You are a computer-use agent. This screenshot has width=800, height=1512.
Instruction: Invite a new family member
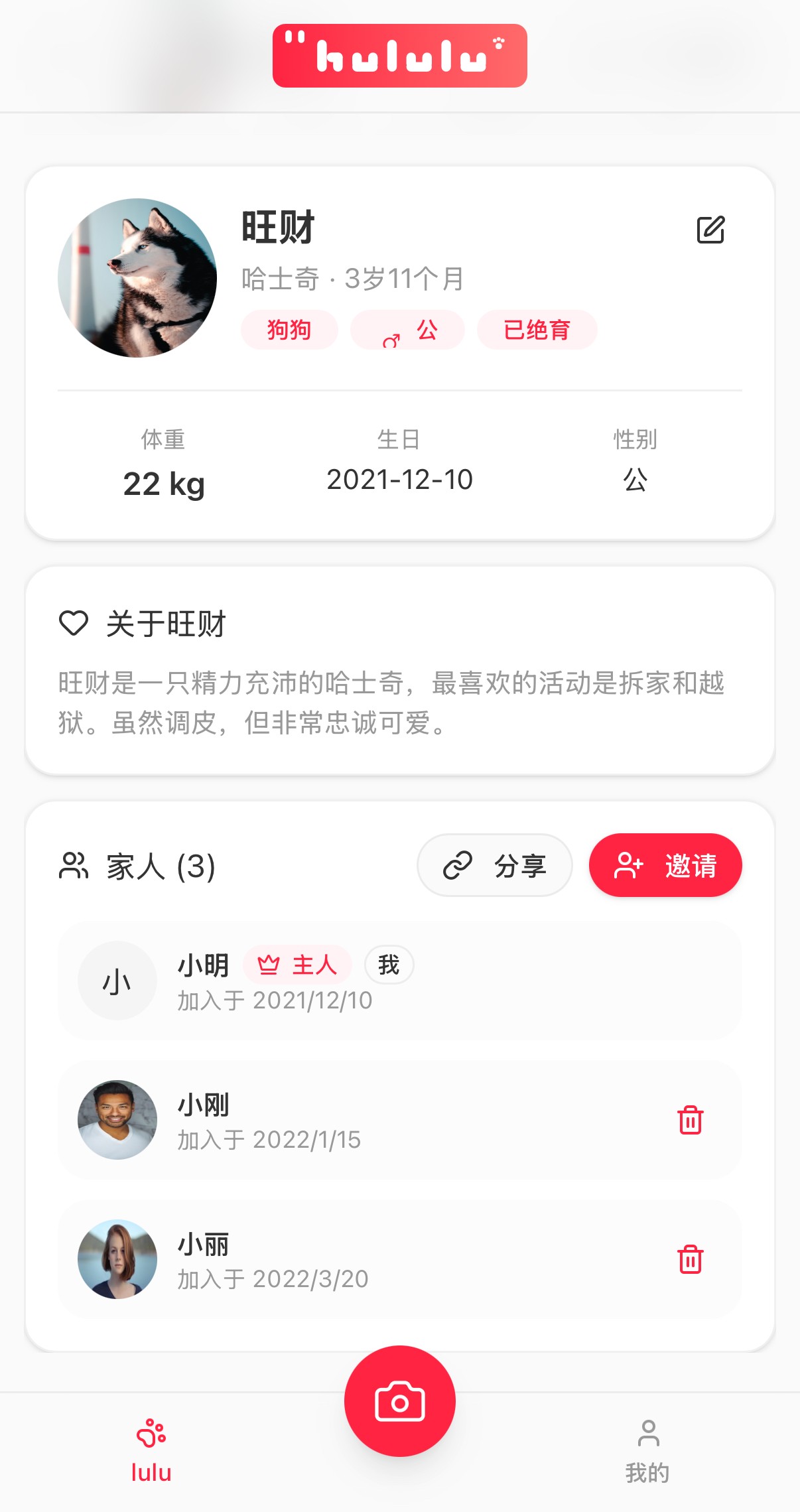(x=665, y=865)
